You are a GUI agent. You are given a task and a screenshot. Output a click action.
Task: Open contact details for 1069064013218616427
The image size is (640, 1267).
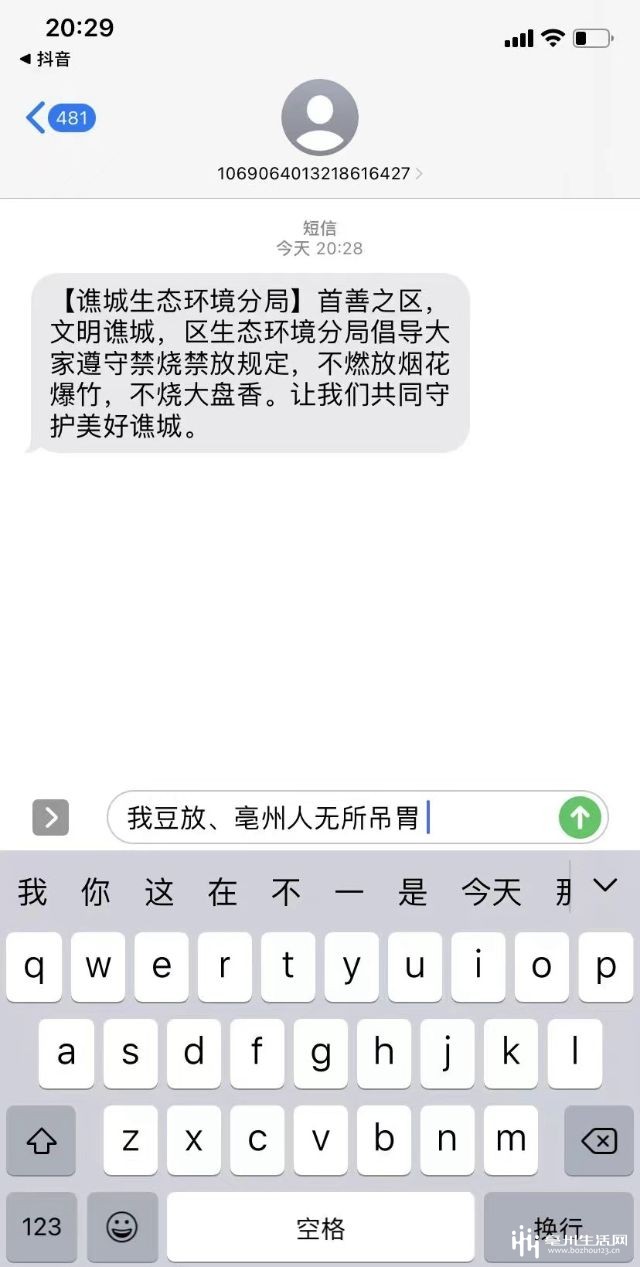320,172
